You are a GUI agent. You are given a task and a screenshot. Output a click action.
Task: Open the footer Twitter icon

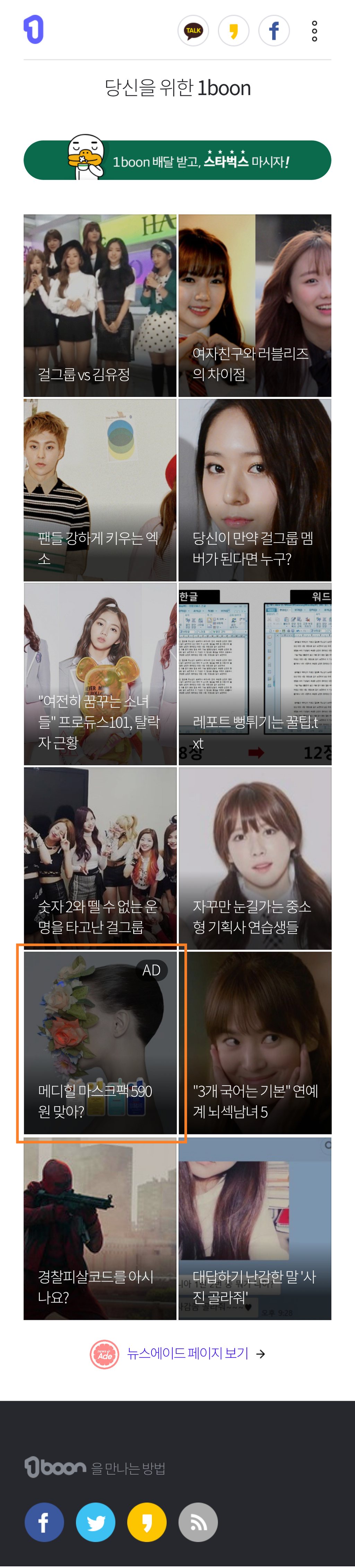pos(95,1522)
